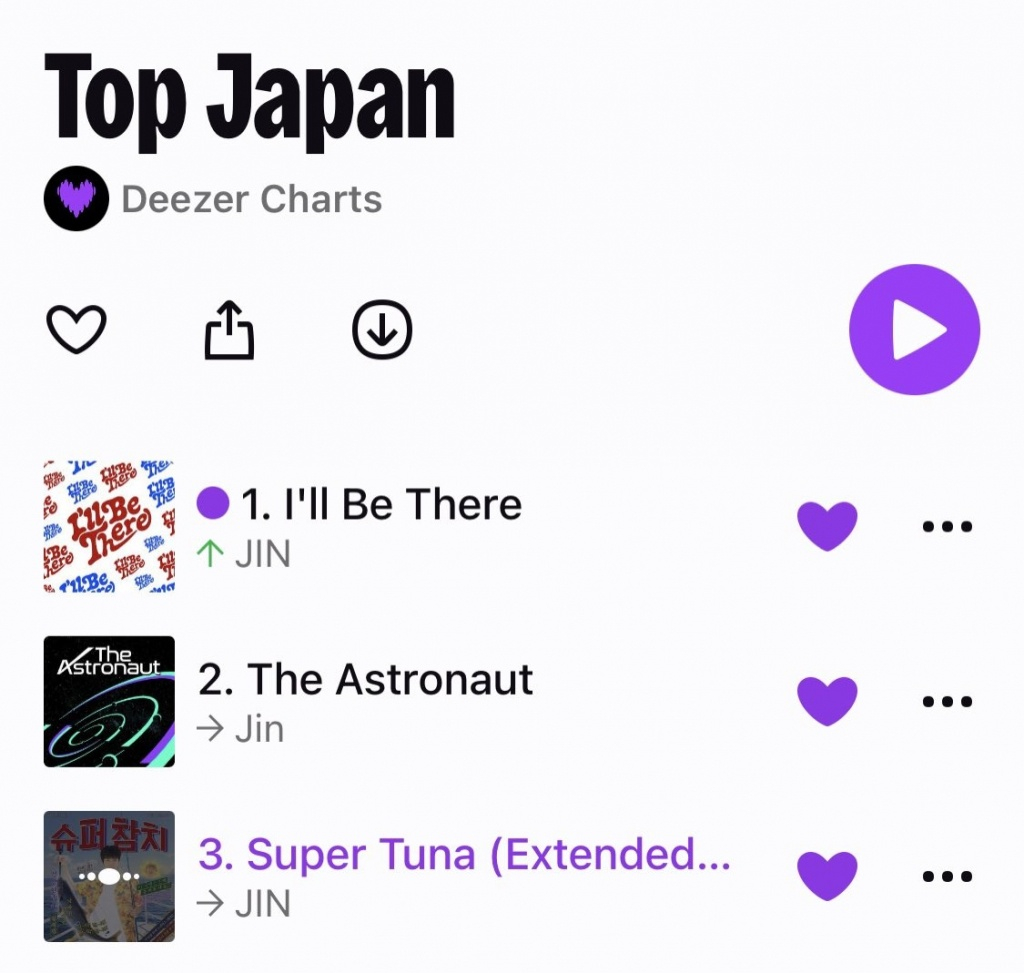Play the track I'll Be There

tap(381, 505)
